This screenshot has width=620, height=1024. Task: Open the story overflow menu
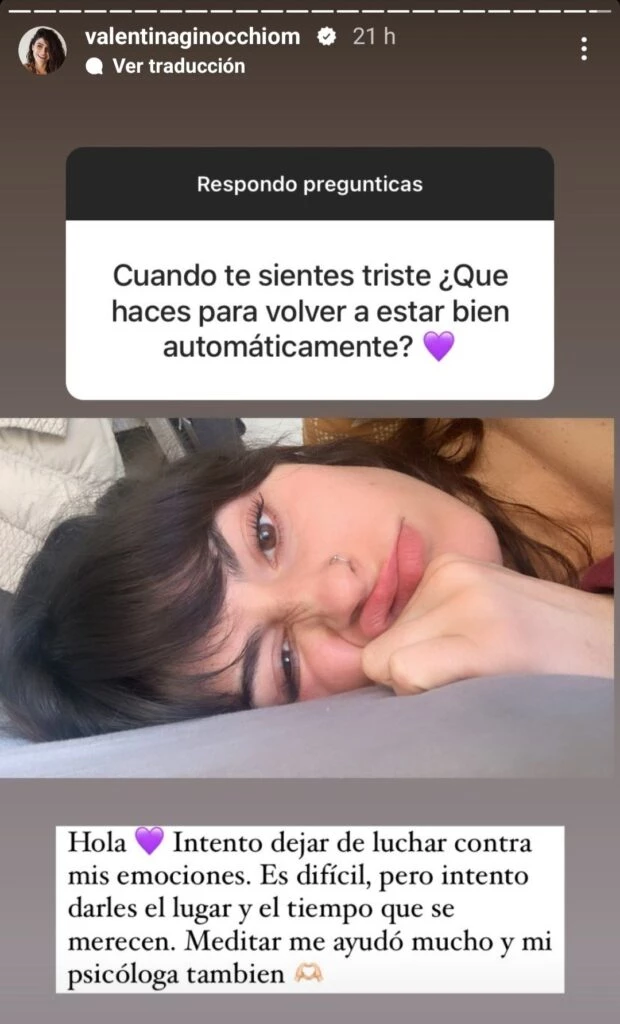(x=583, y=48)
